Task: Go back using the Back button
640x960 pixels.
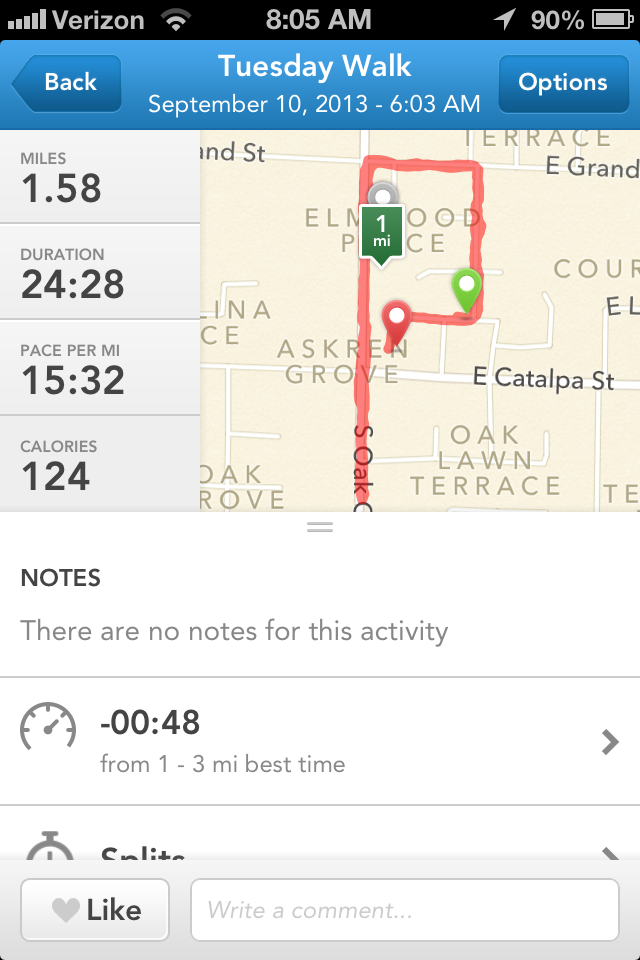Action: (67, 83)
